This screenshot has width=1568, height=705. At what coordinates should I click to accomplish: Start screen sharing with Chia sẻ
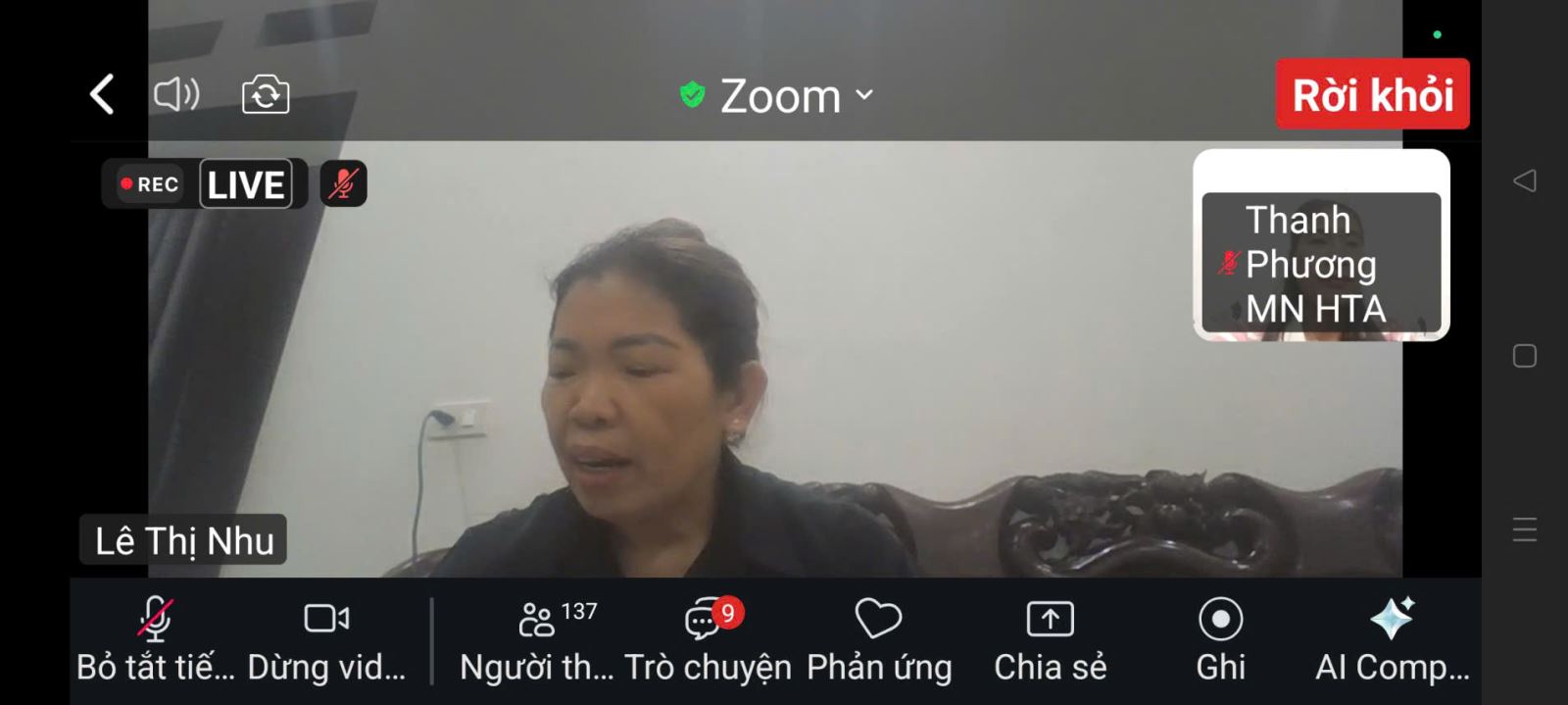(x=1050, y=639)
